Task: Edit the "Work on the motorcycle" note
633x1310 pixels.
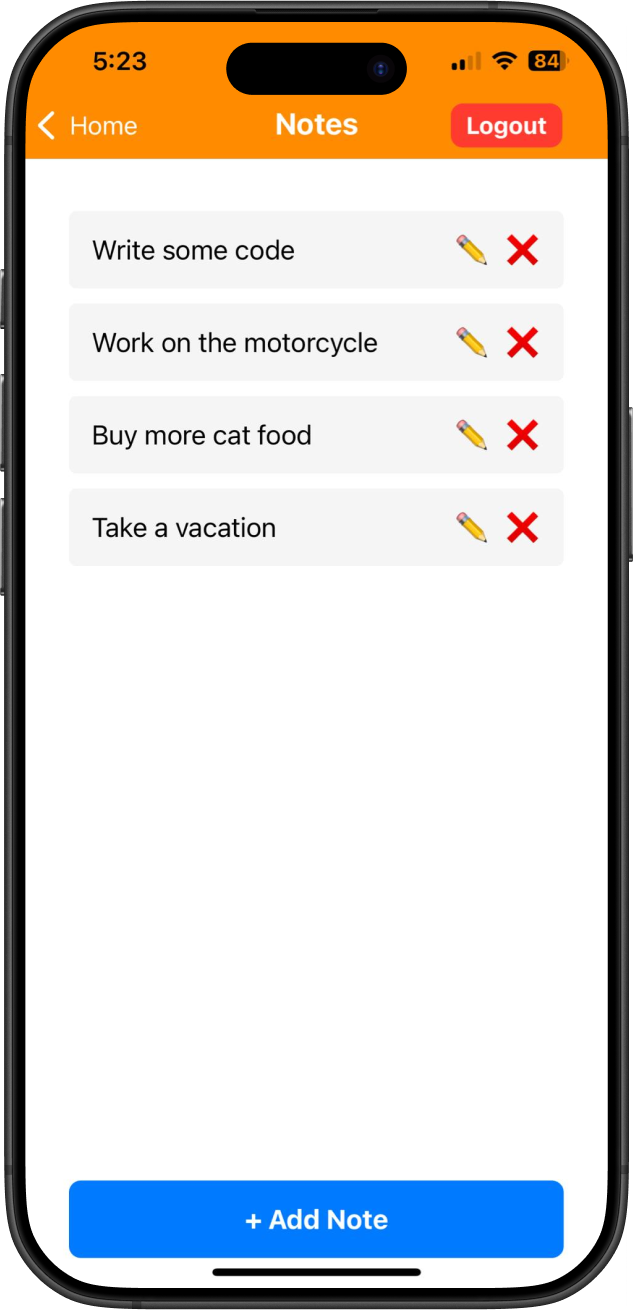Action: tap(471, 343)
